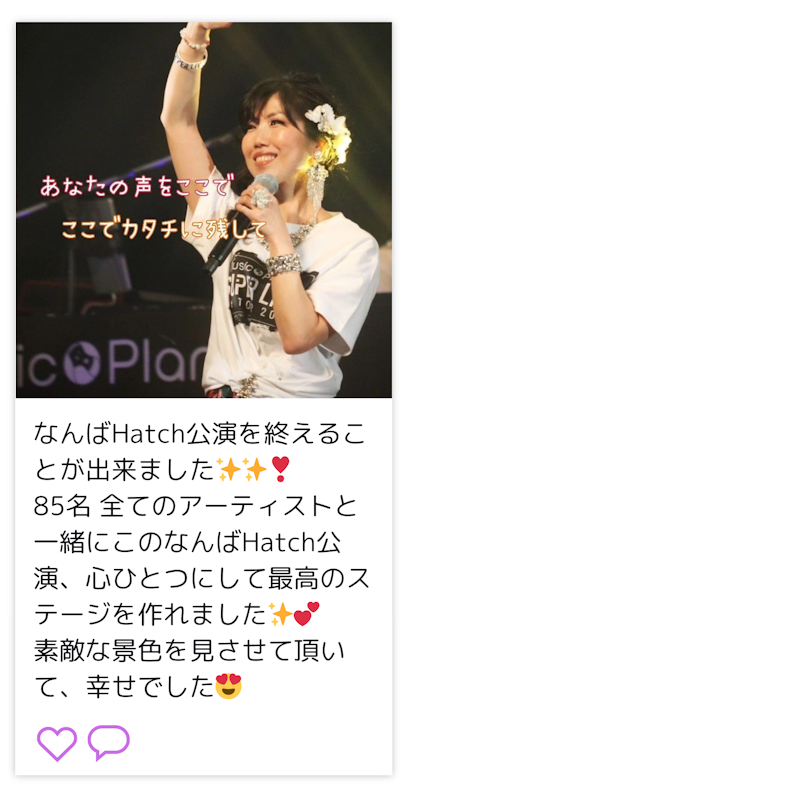Open comments on the Namba Hatch post

pyautogui.click(x=108, y=742)
